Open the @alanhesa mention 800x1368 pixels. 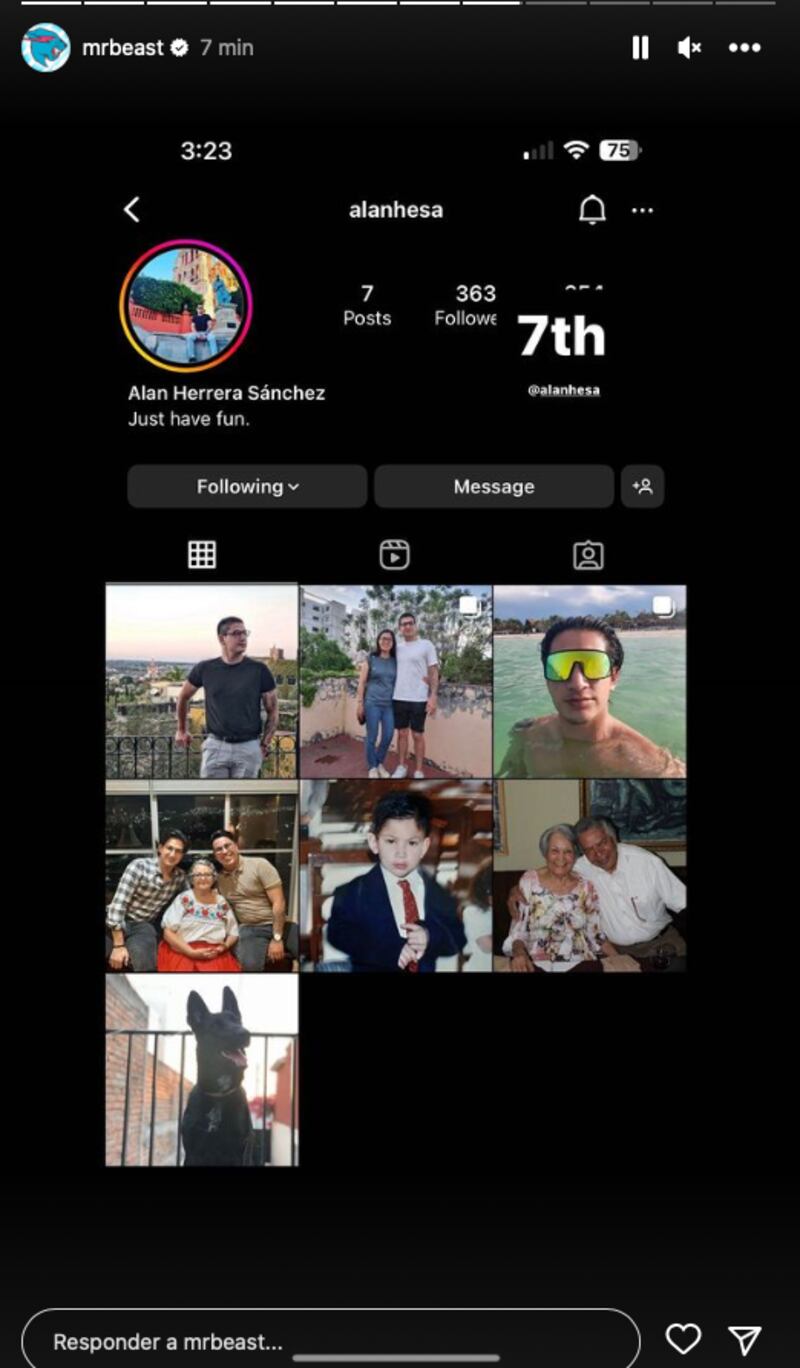coord(563,390)
